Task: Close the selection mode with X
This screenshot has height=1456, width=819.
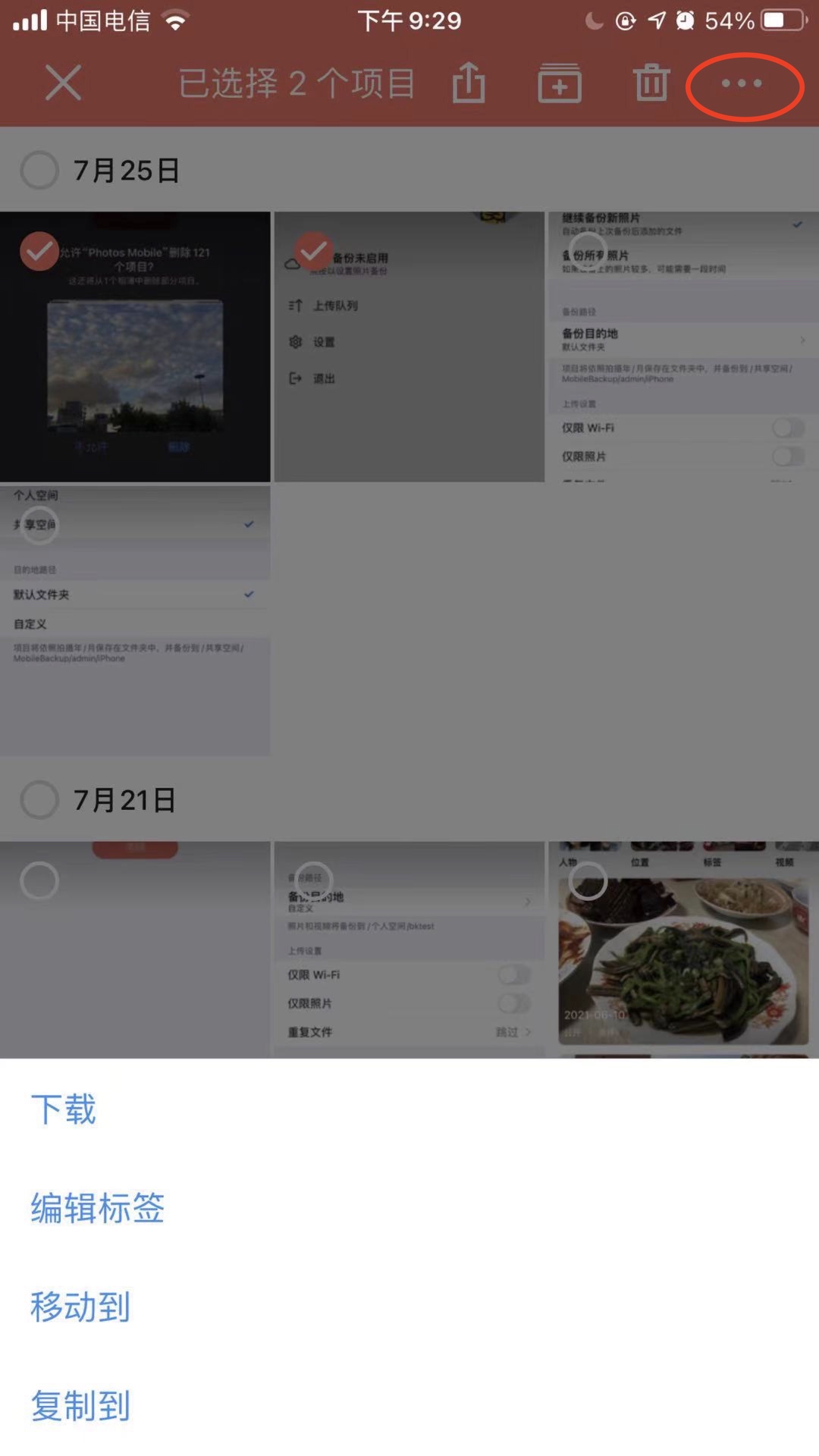Action: pyautogui.click(x=63, y=83)
